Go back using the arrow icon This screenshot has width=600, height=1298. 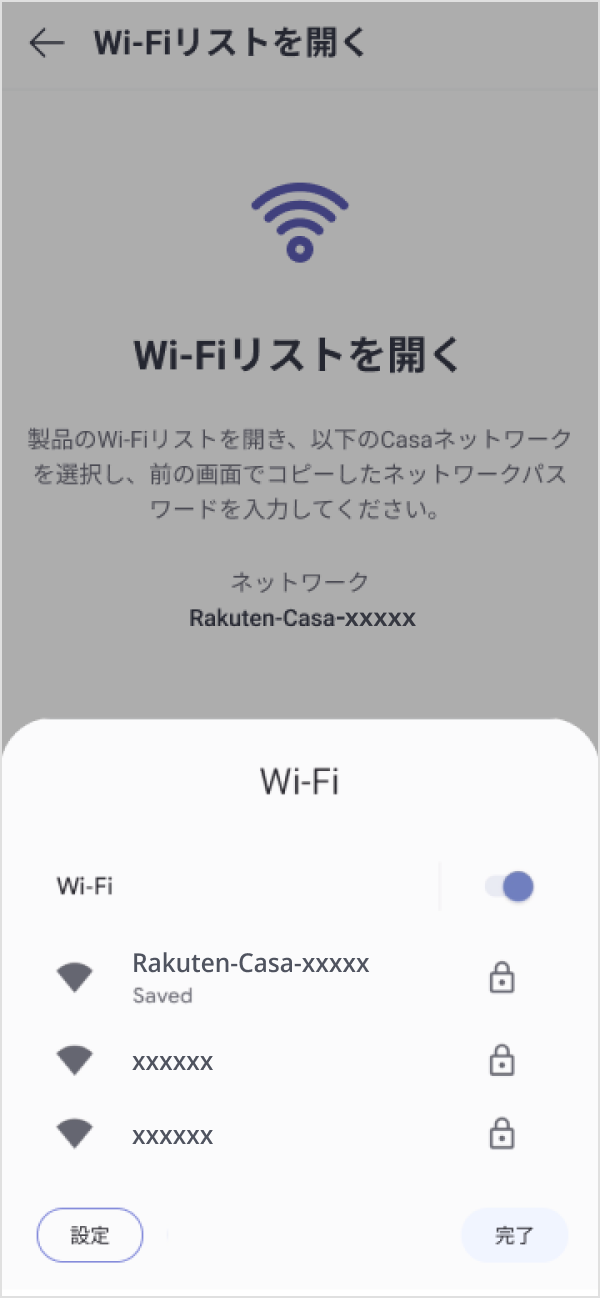click(46, 44)
